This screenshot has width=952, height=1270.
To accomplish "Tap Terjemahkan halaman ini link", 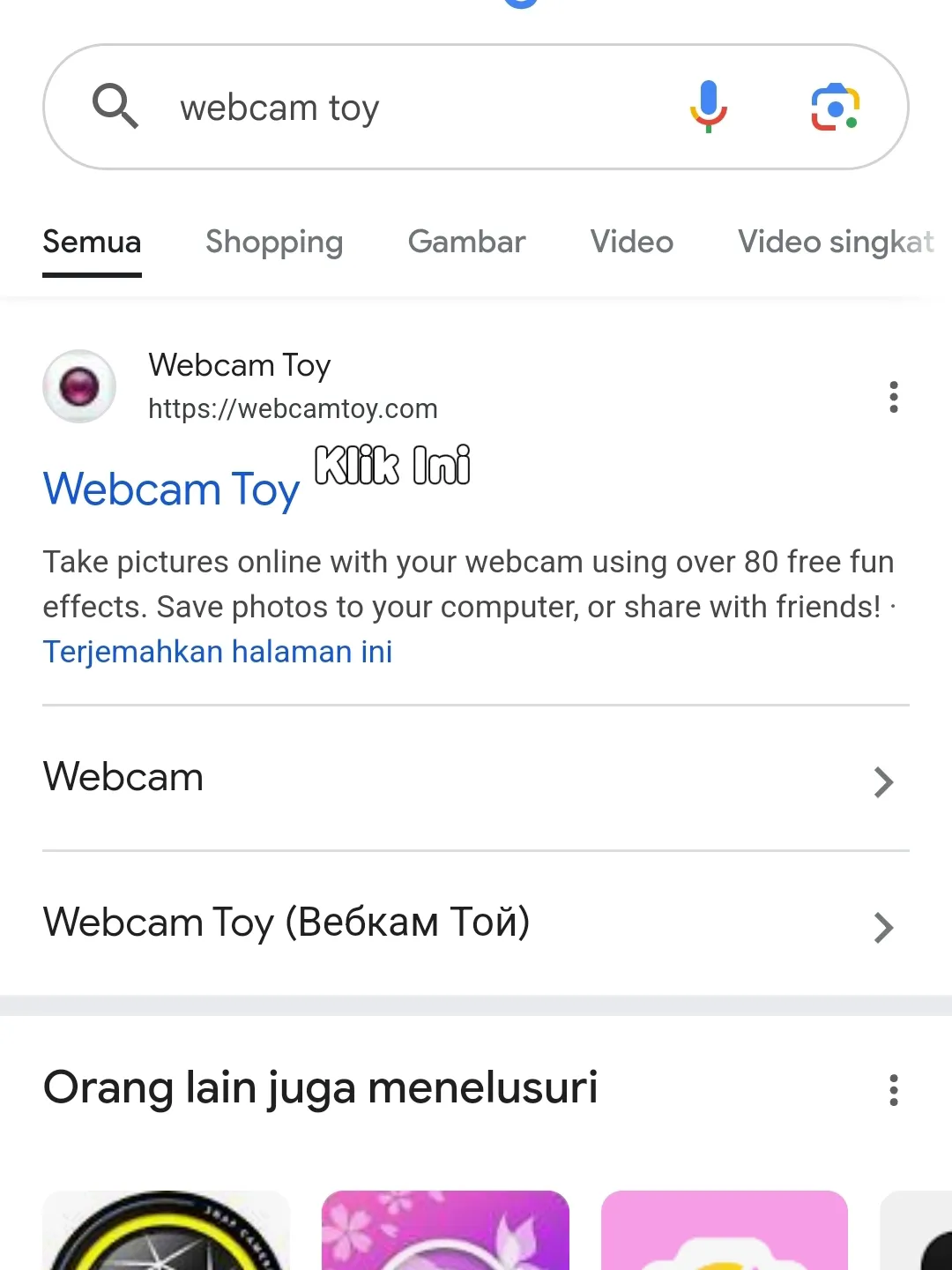I will (218, 652).
